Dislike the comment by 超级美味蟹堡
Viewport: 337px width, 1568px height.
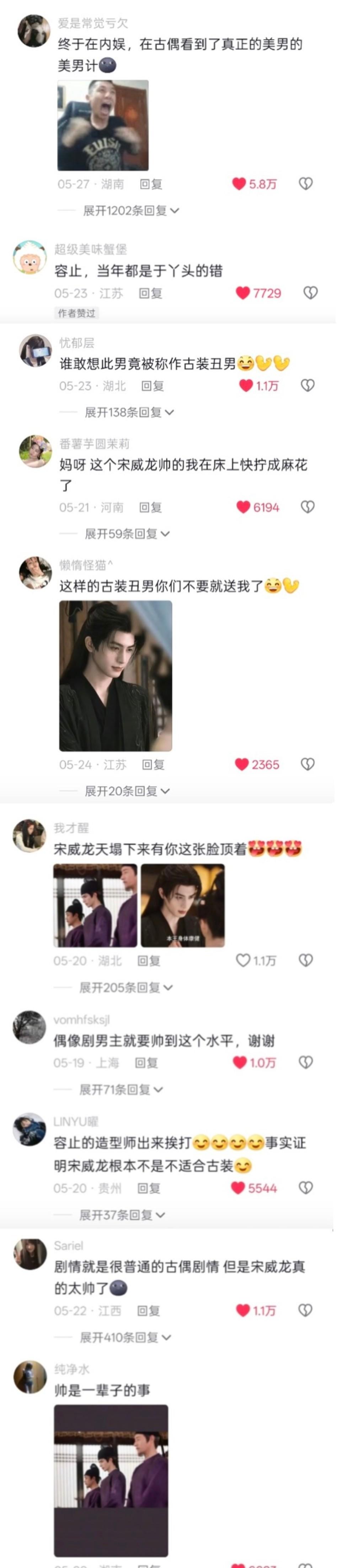click(310, 293)
